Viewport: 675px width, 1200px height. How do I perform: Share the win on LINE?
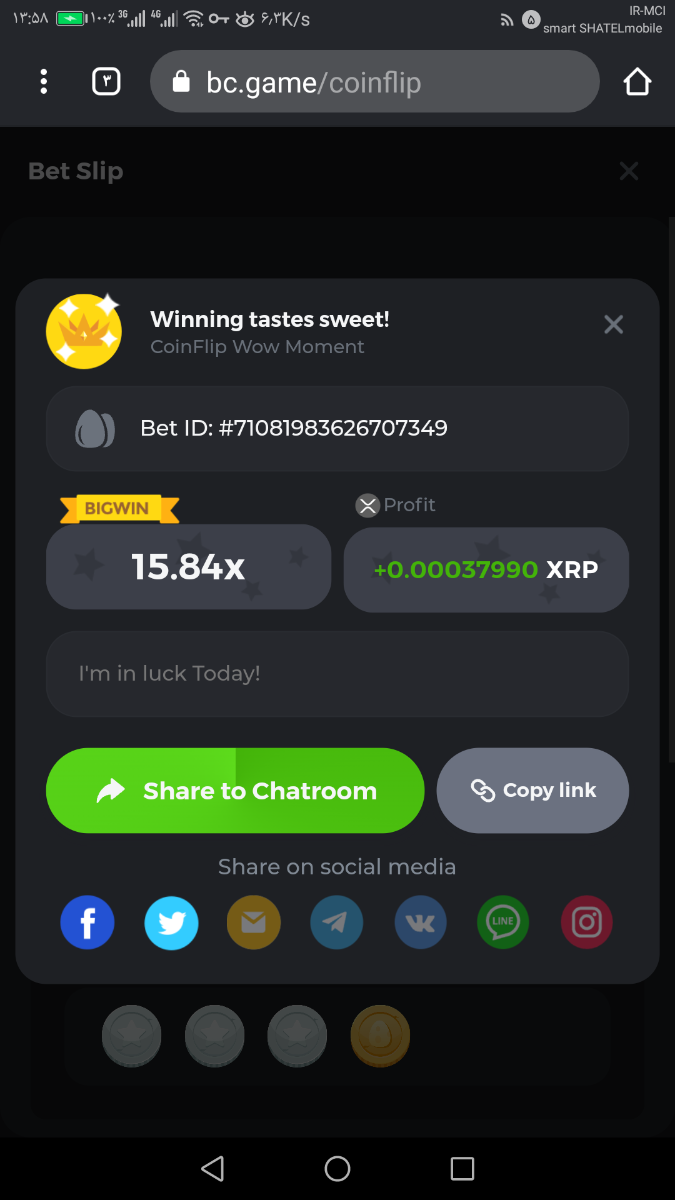tap(502, 922)
